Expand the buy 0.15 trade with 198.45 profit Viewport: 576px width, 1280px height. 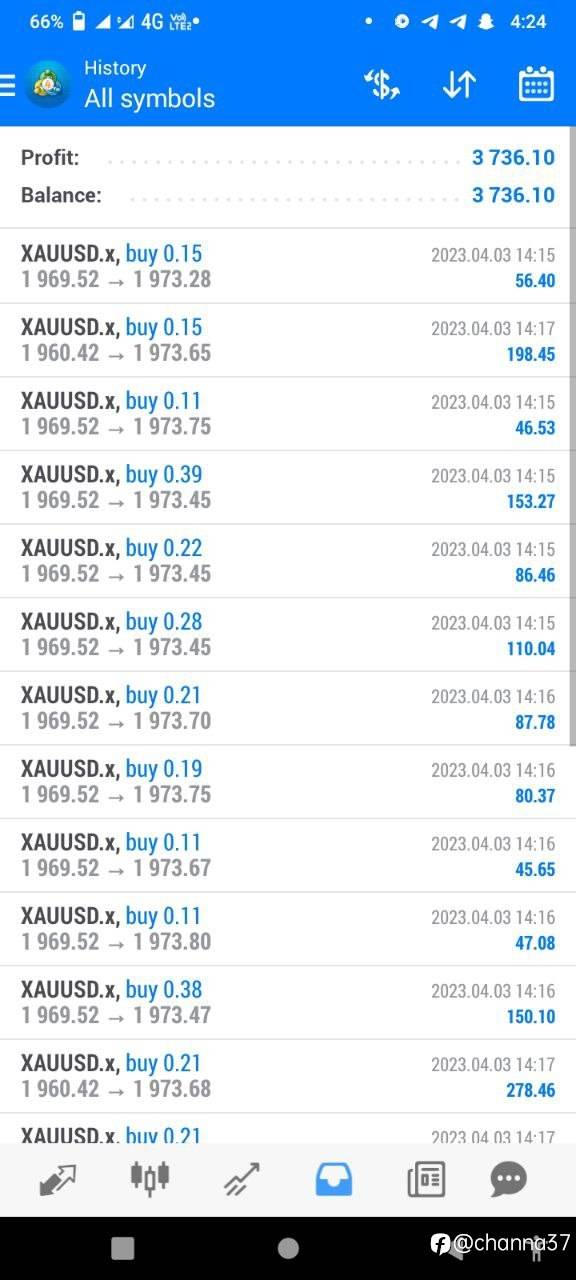click(x=288, y=340)
